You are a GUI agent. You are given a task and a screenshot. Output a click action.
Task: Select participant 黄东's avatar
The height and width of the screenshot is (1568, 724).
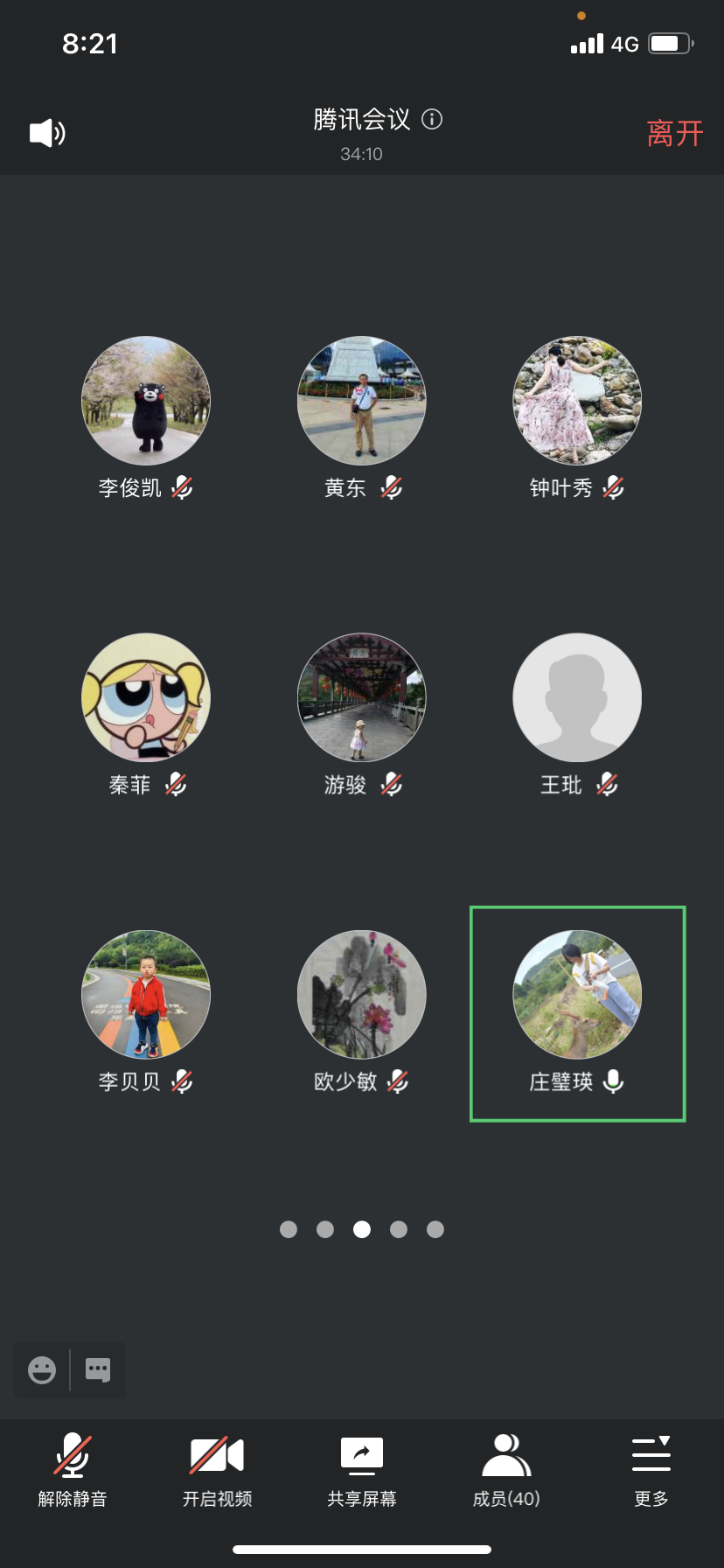click(362, 401)
